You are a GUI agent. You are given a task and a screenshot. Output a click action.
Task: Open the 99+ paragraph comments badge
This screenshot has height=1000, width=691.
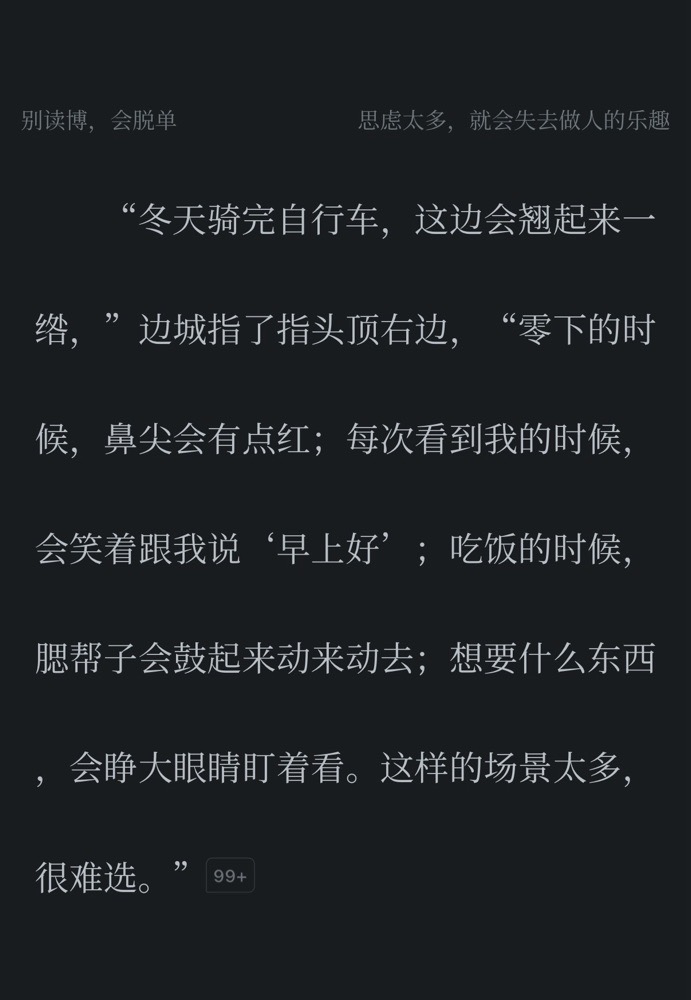point(230,876)
